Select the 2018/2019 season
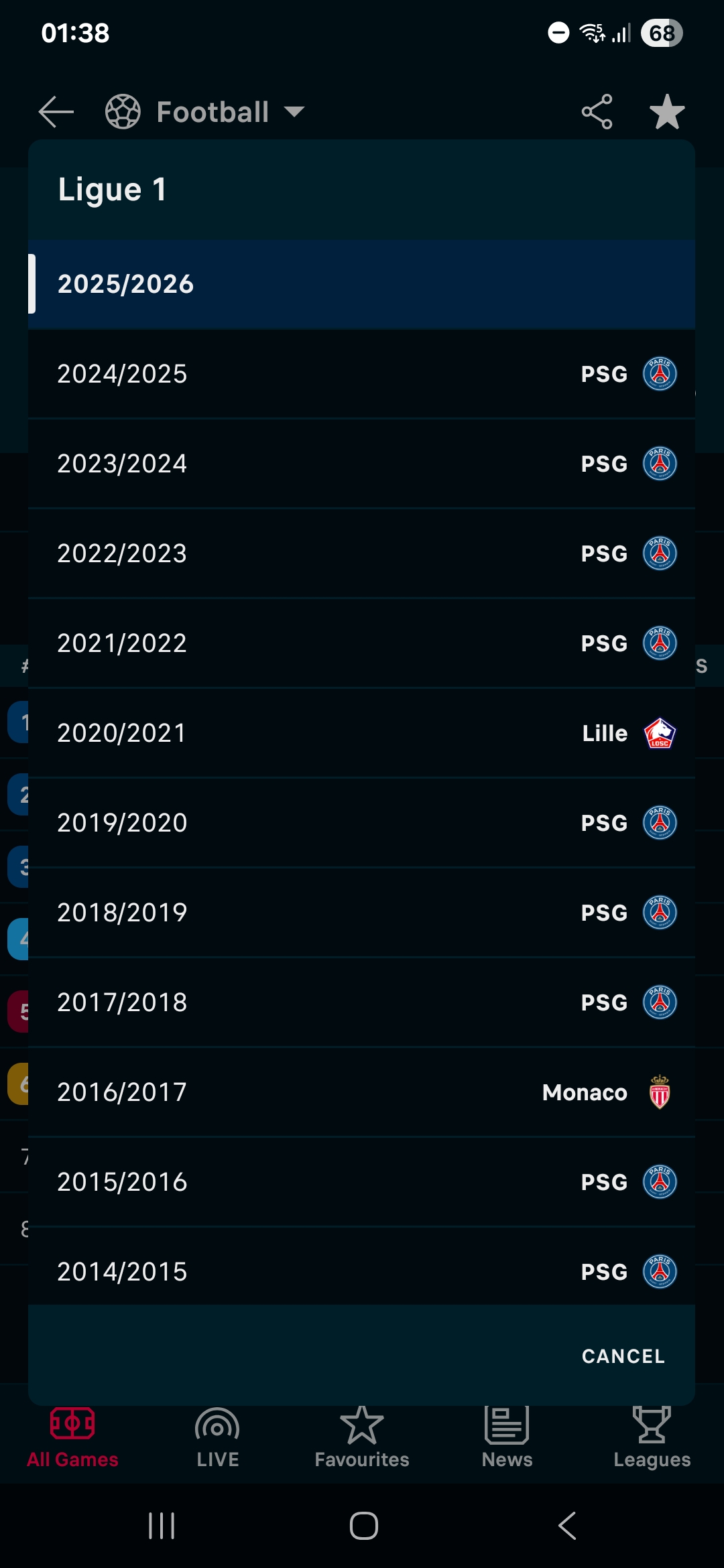This screenshot has height=1568, width=724. pyautogui.click(x=361, y=913)
